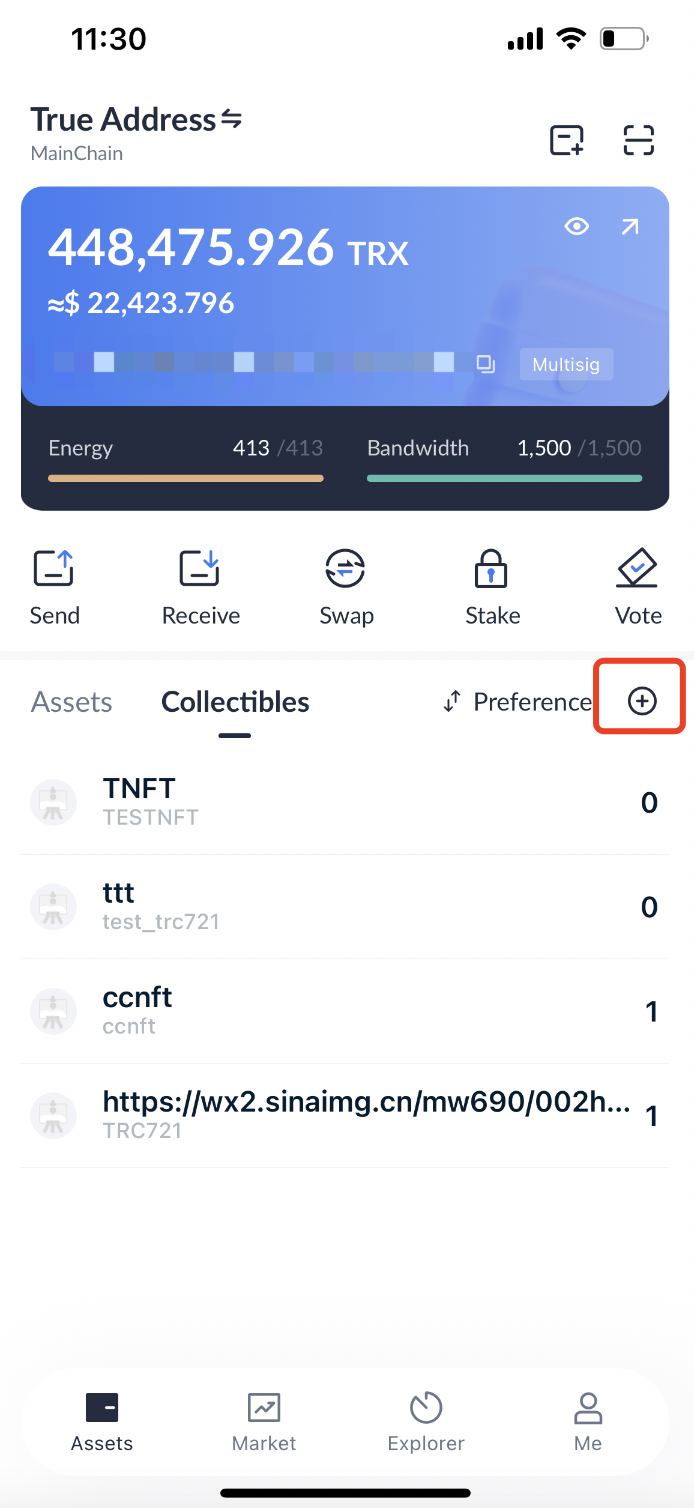Open the arrow icon on balance card
The width and height of the screenshot is (694, 1508).
pyautogui.click(x=629, y=227)
